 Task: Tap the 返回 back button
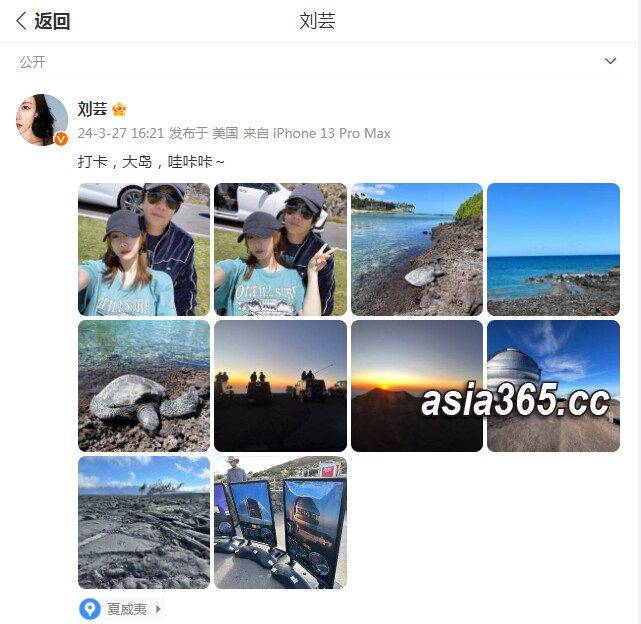[42, 21]
